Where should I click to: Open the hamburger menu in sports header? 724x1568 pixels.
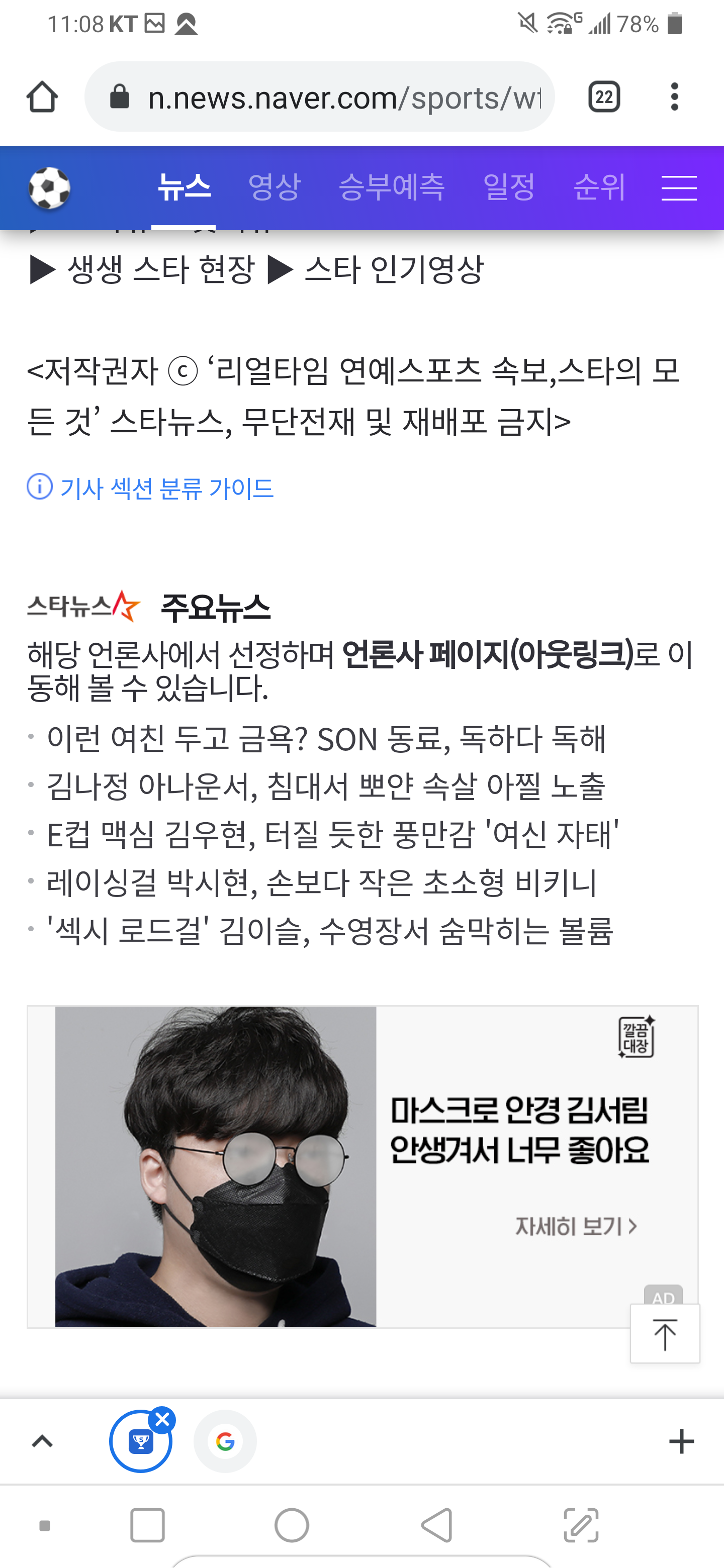point(679,187)
